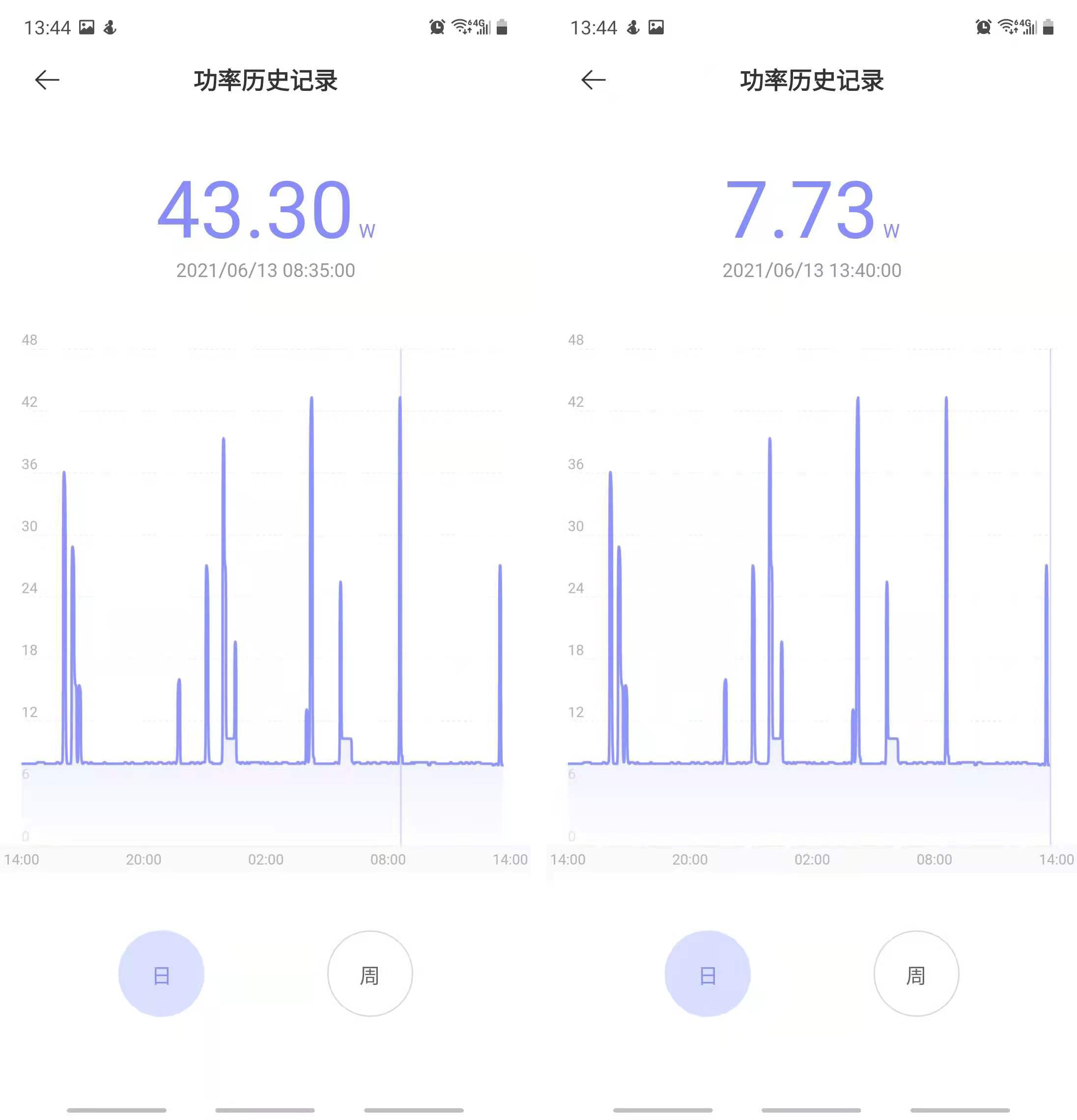Image resolution: width=1077 pixels, height=1120 pixels.
Task: Tap the 功率历史记录 title on the right
Action: tap(812, 81)
